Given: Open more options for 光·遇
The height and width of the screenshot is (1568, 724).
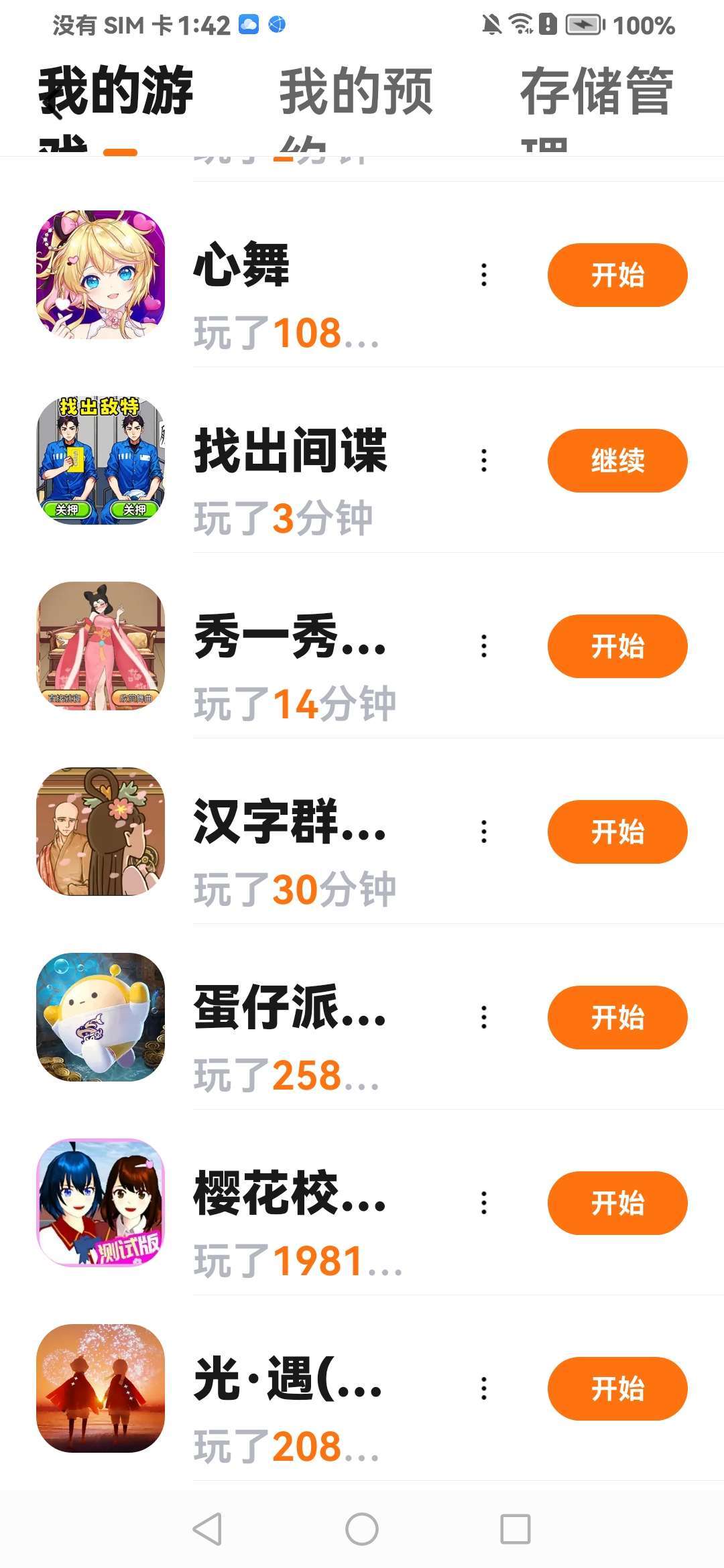Looking at the screenshot, I should [484, 1388].
